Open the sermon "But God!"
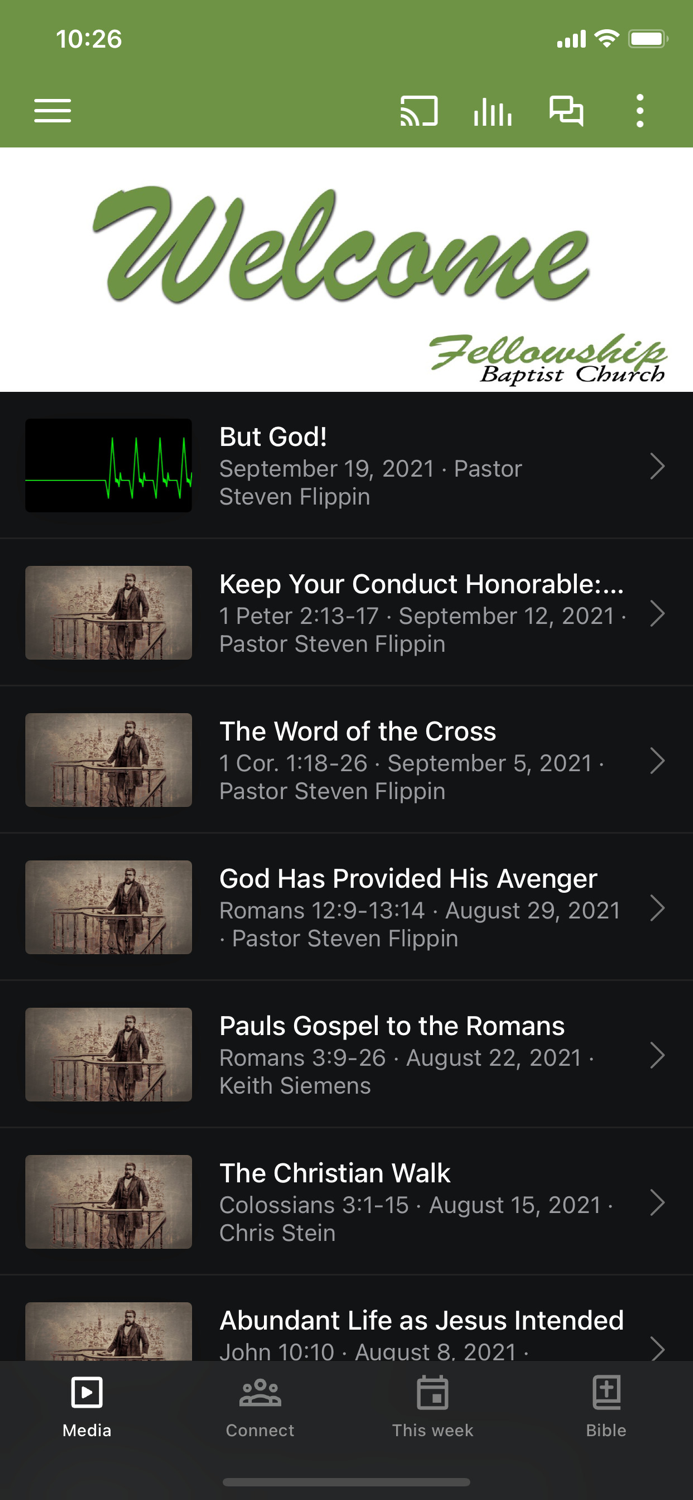The width and height of the screenshot is (693, 1500). point(346,466)
